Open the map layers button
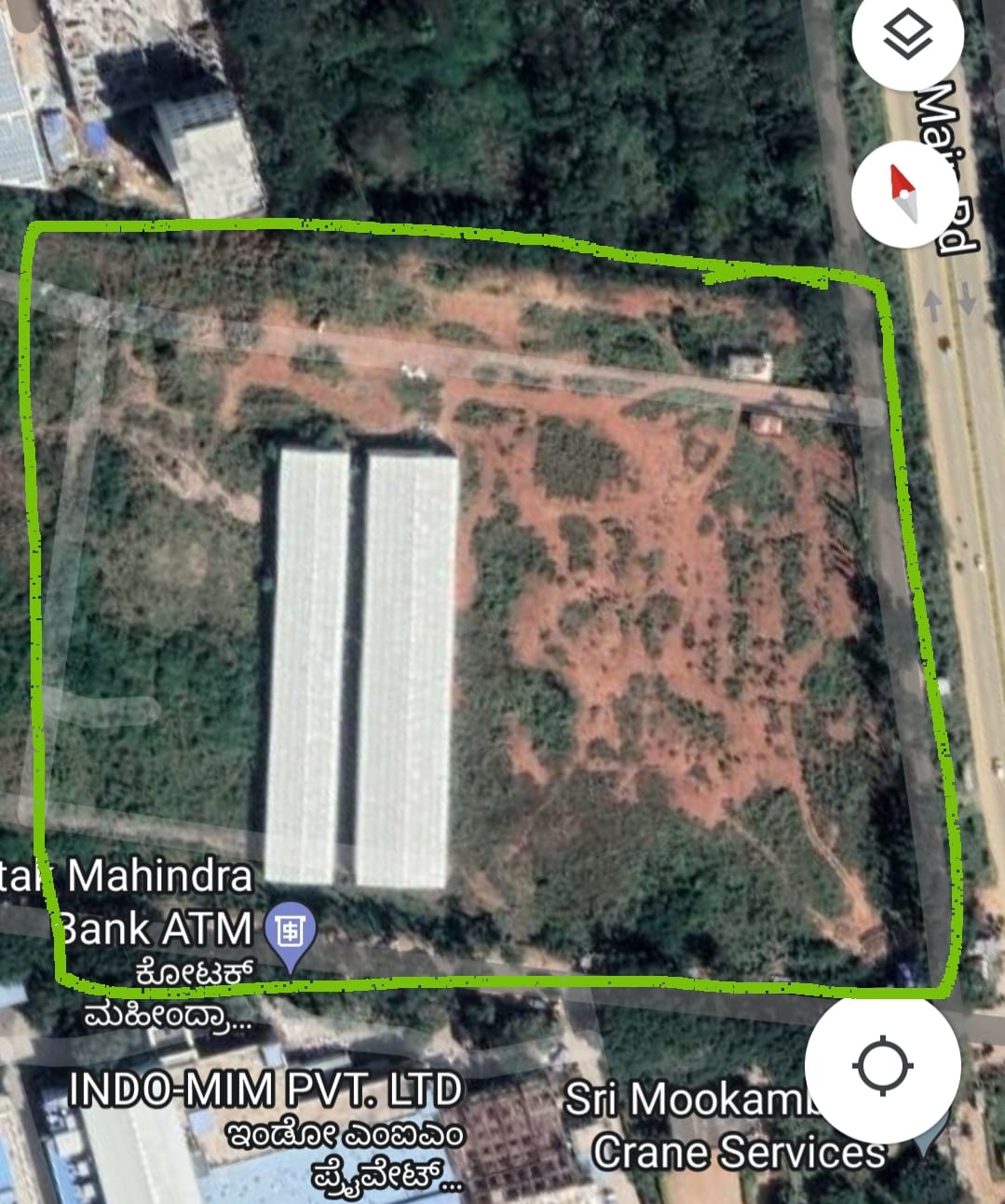The height and width of the screenshot is (1204, 1005). [x=906, y=38]
